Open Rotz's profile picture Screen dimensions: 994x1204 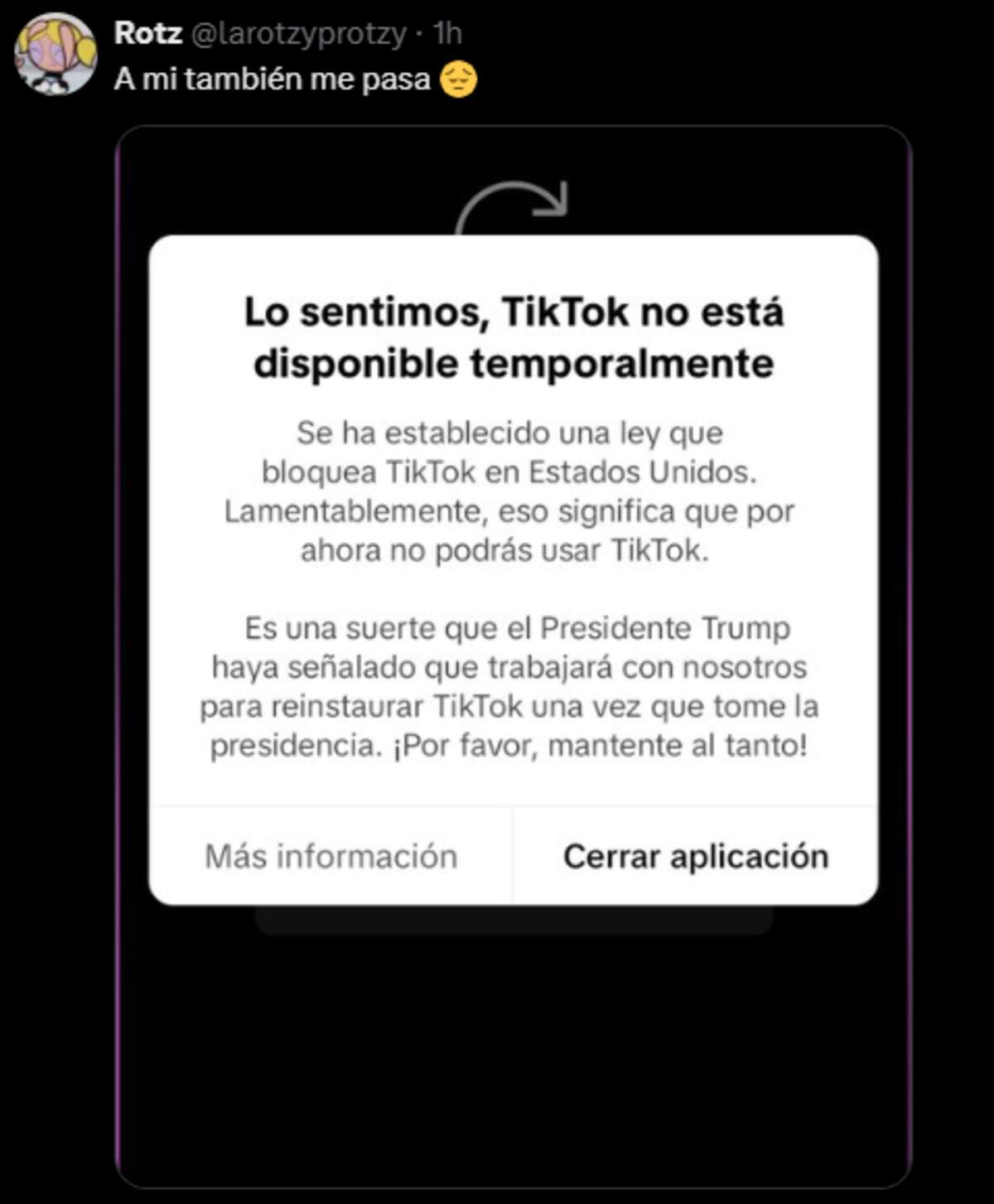click(x=55, y=54)
